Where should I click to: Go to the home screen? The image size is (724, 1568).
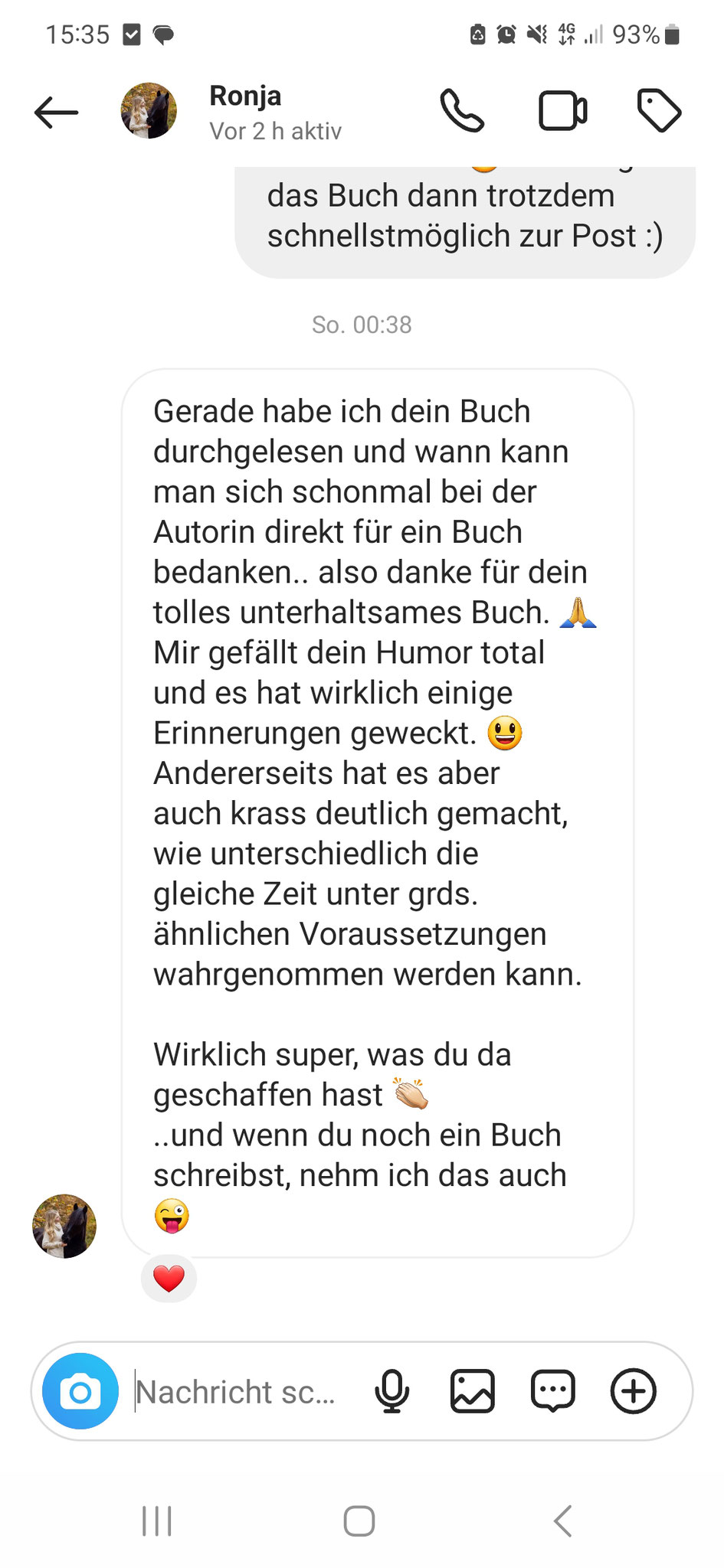point(359,1521)
